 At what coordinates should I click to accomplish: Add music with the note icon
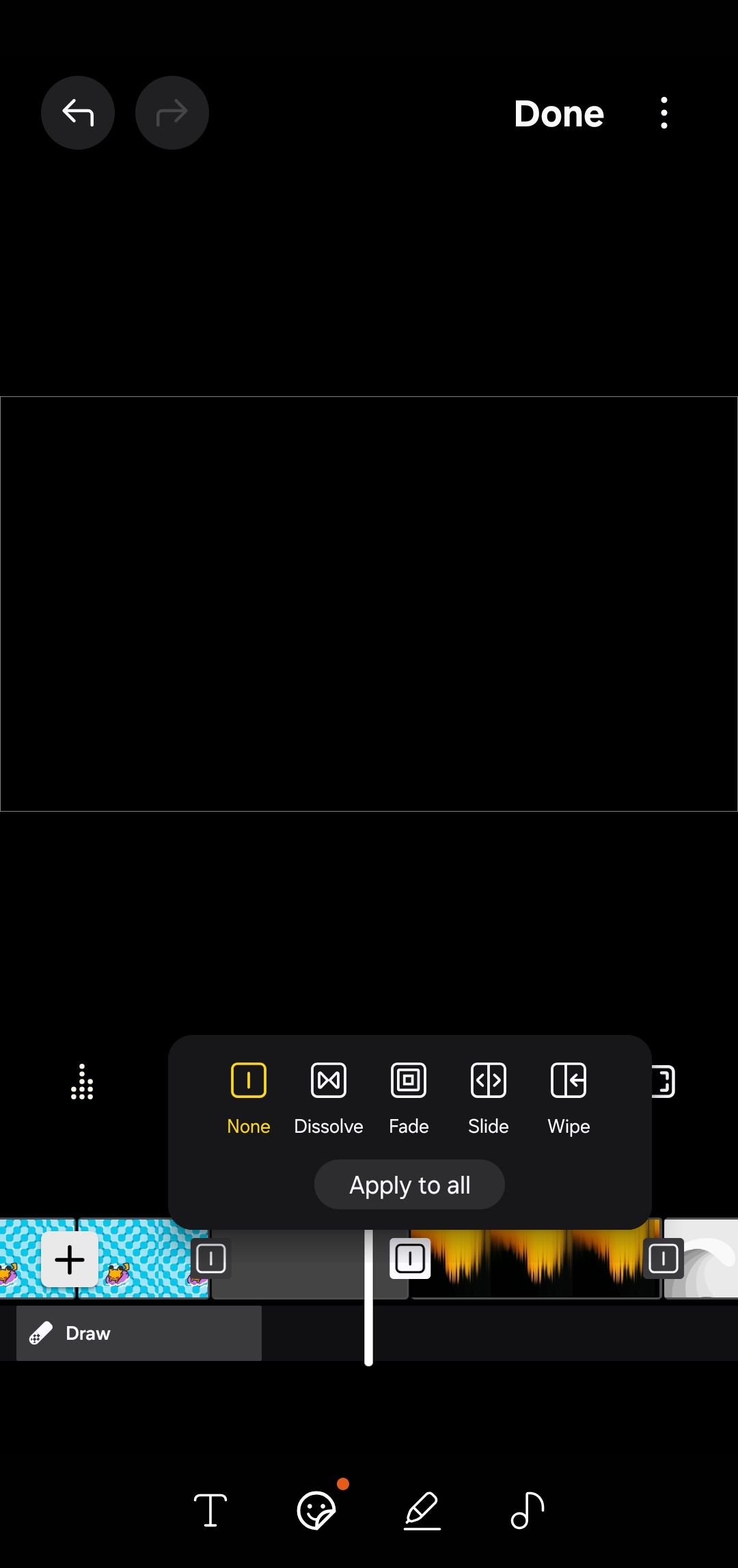click(528, 1510)
